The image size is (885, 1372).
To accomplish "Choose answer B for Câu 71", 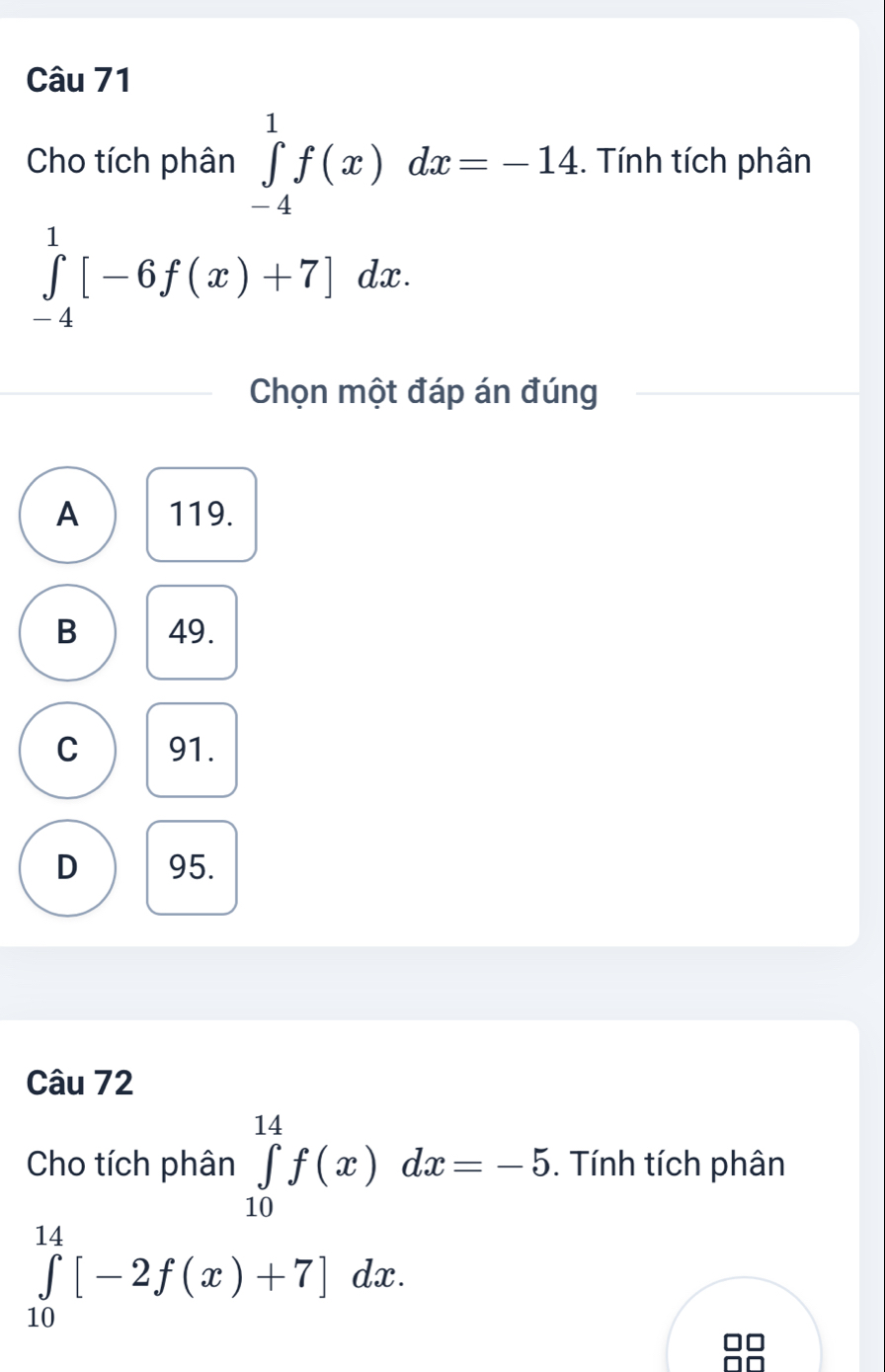I will tap(67, 632).
